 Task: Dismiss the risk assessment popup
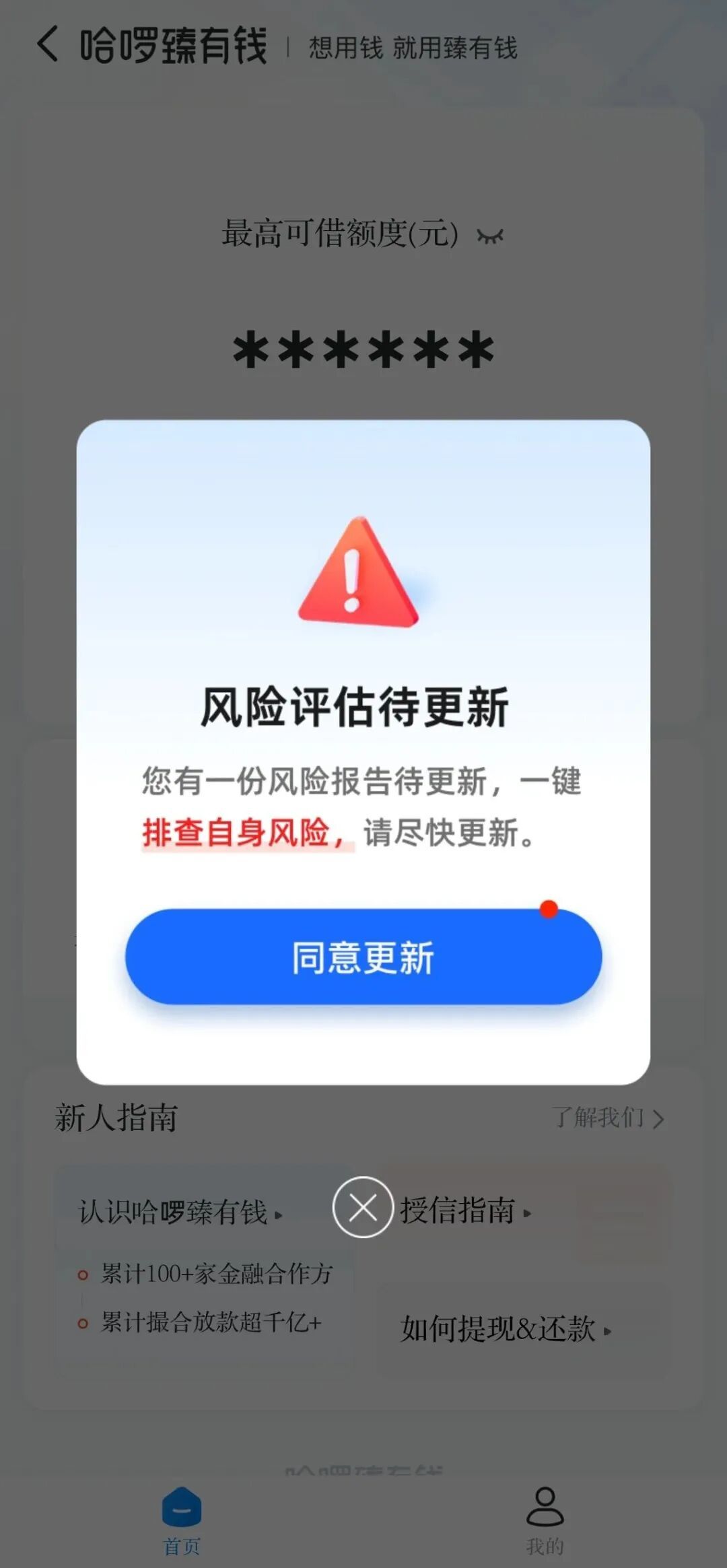click(363, 1207)
